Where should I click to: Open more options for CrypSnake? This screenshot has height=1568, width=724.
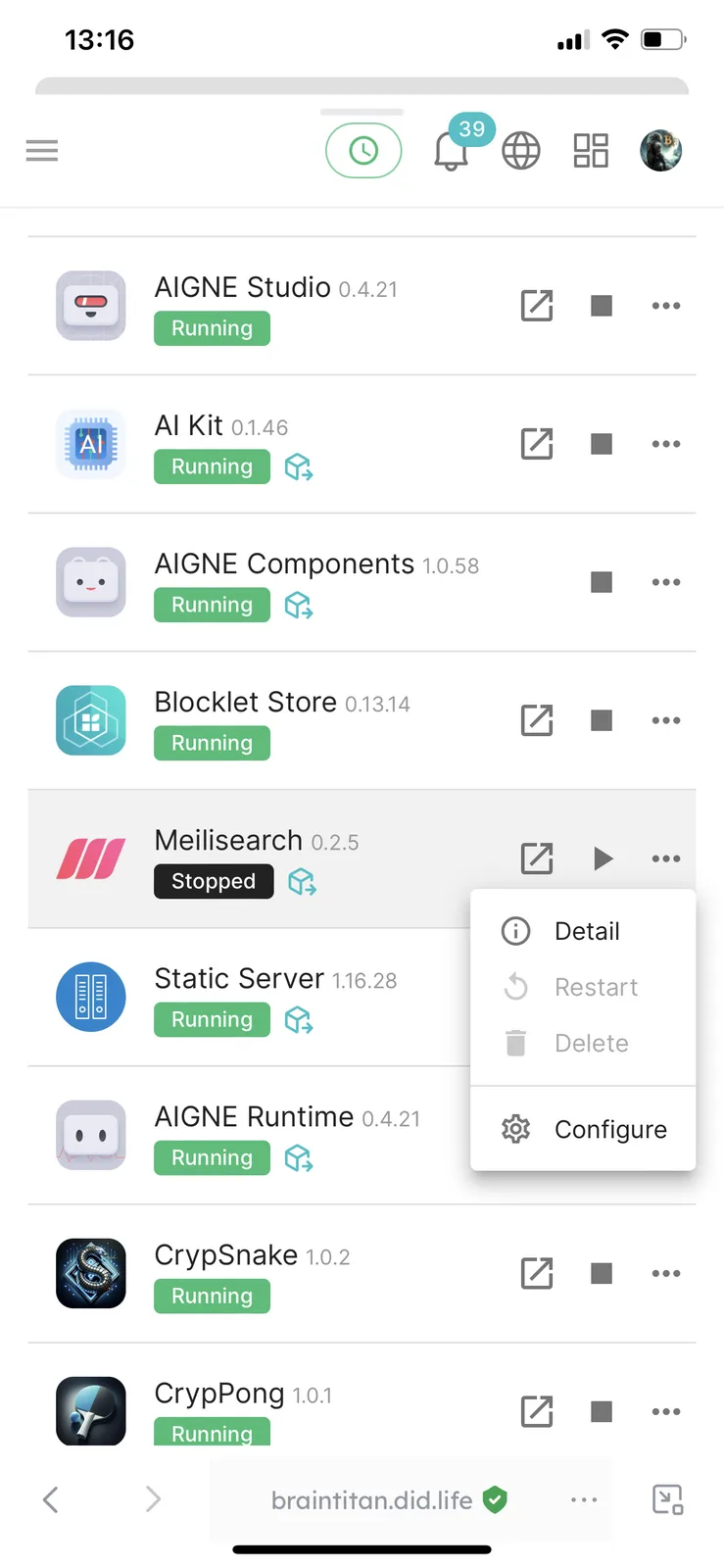point(666,1273)
